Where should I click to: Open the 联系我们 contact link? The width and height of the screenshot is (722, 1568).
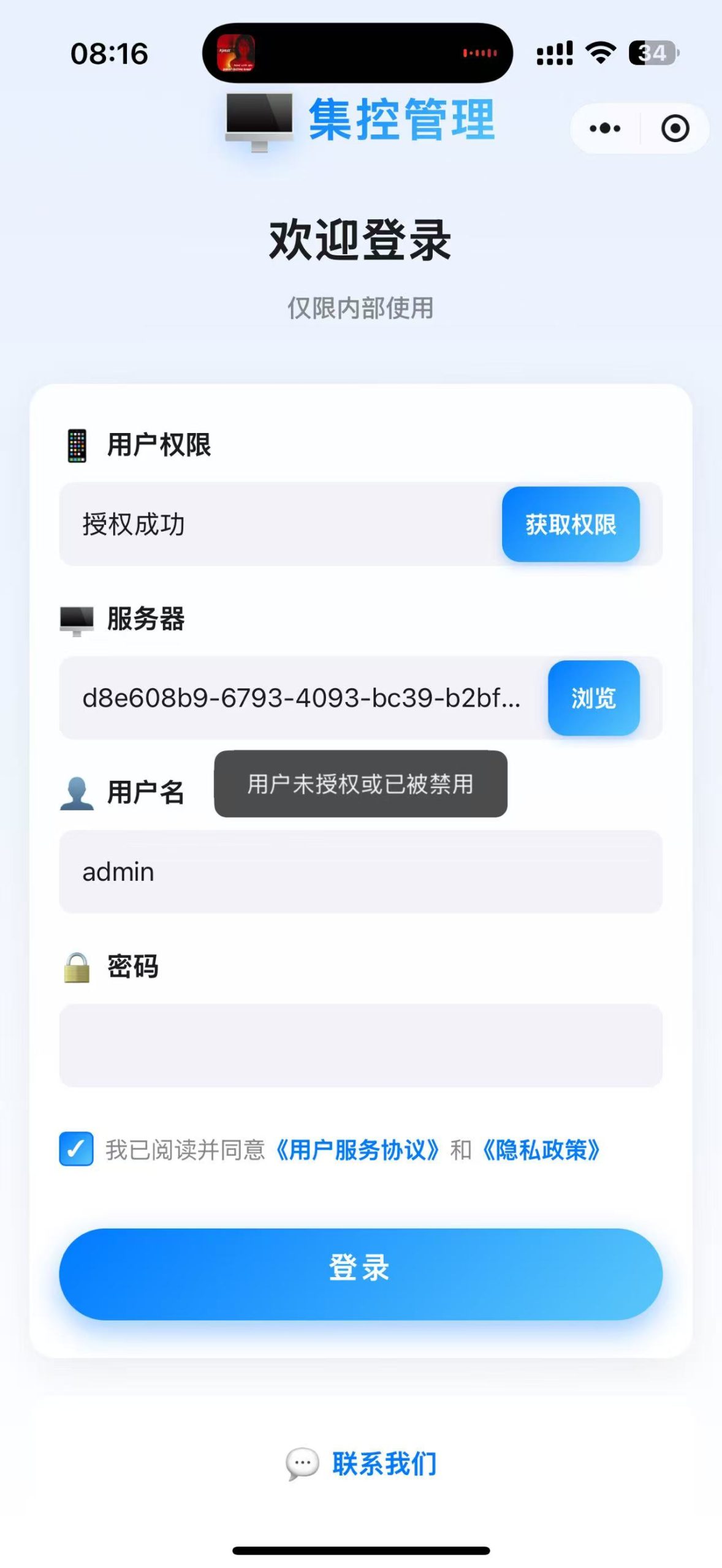(384, 1464)
